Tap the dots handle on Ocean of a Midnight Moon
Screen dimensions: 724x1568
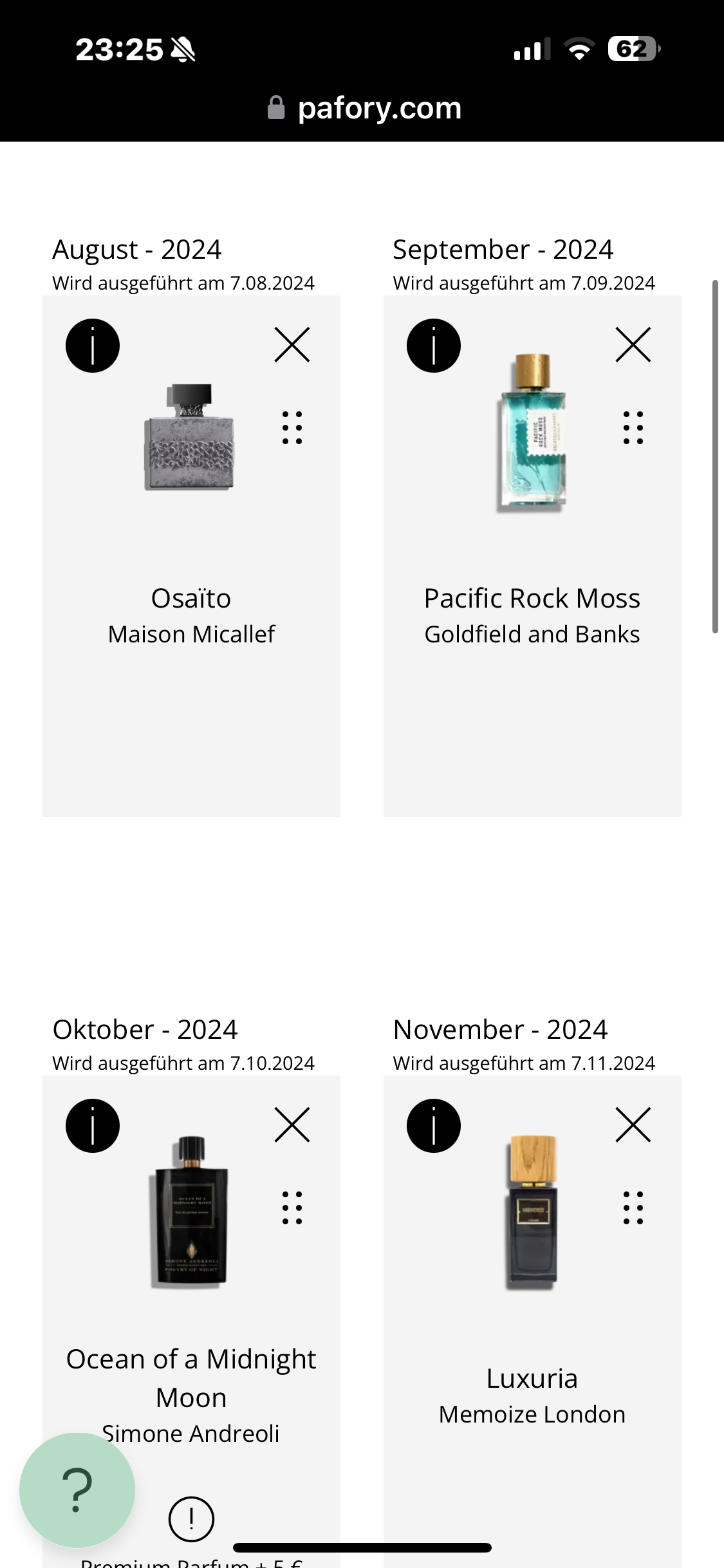[292, 1208]
